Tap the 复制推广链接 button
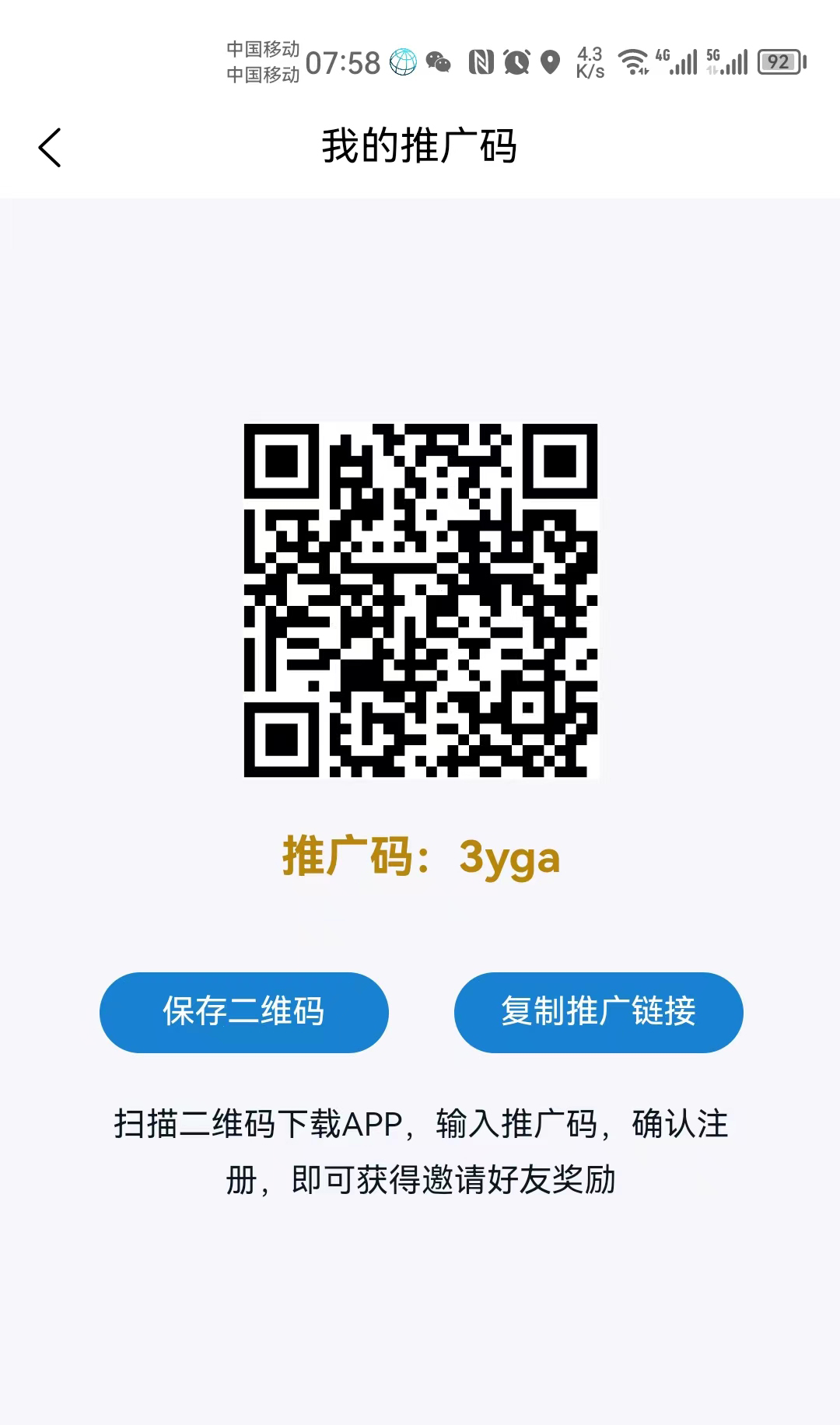 click(597, 1012)
